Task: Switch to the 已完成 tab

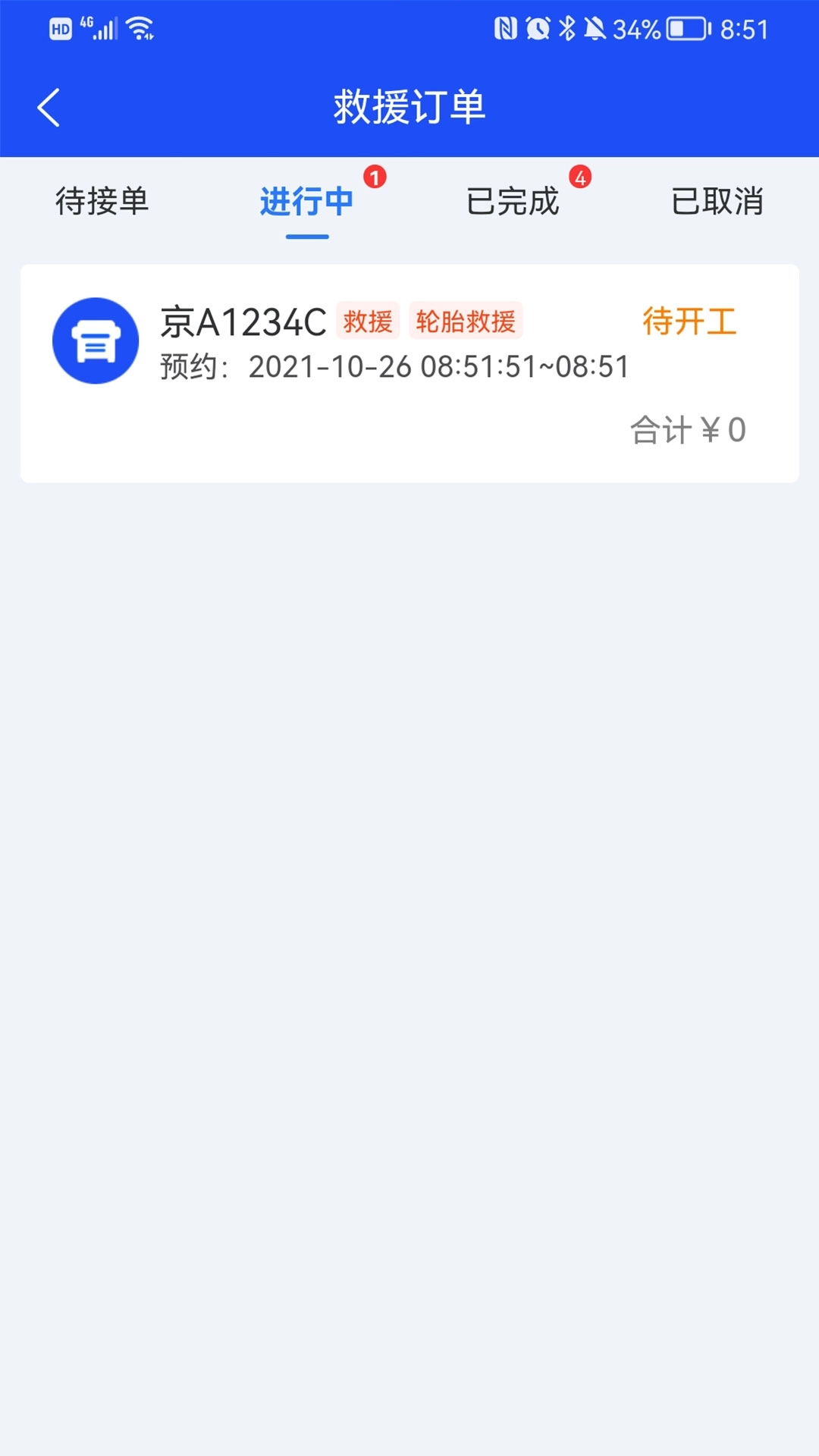Action: [512, 202]
